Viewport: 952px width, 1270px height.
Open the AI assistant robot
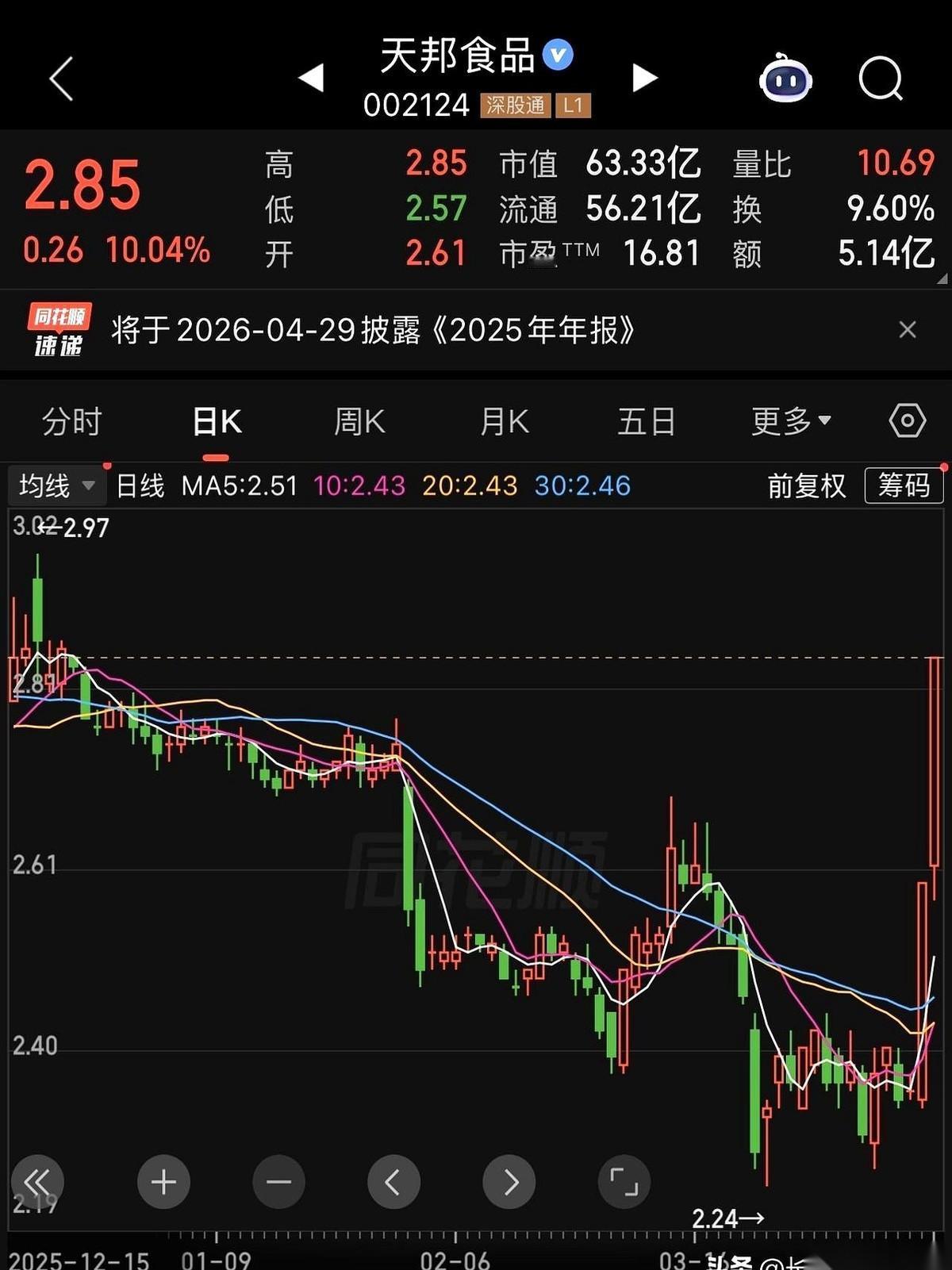click(784, 79)
